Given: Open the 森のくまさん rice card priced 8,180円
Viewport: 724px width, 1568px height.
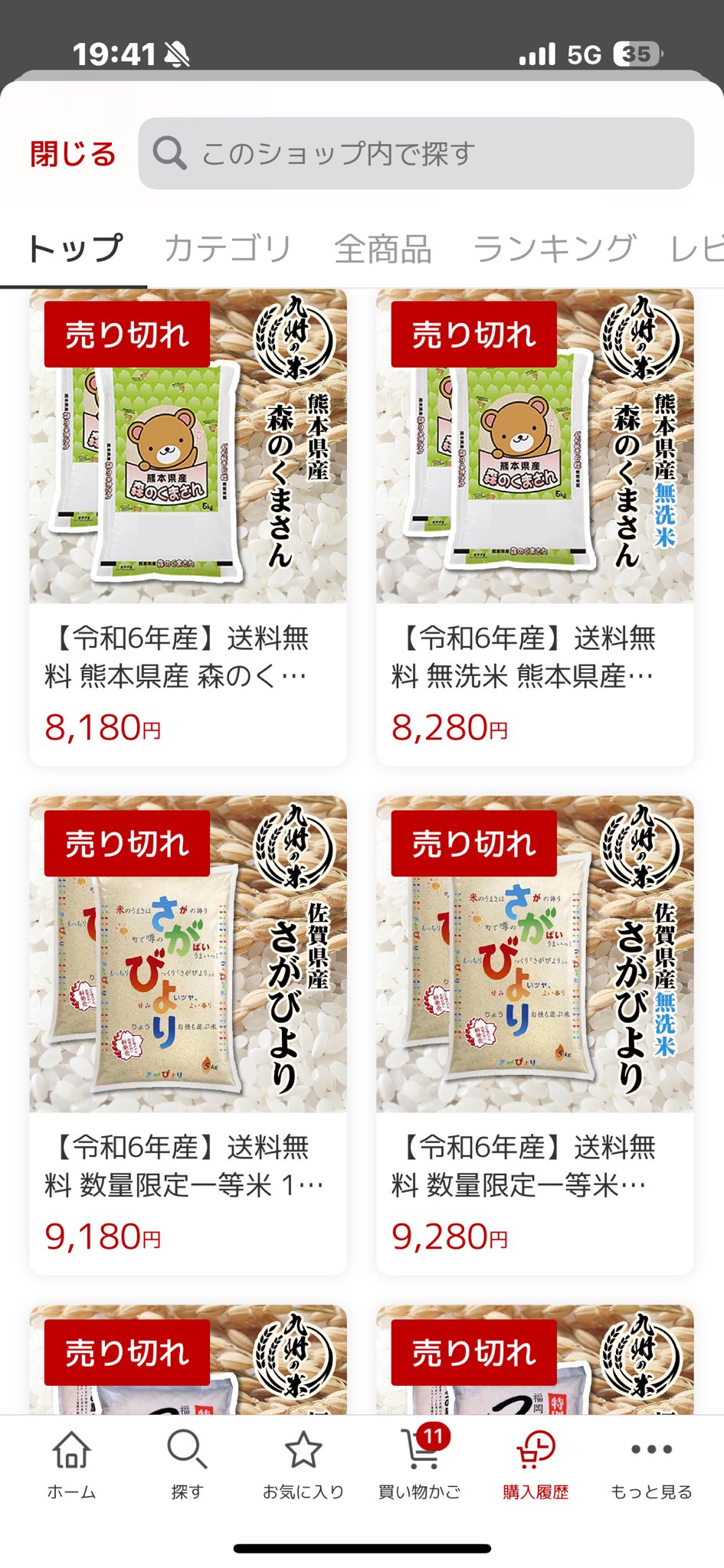Looking at the screenshot, I should [x=188, y=527].
